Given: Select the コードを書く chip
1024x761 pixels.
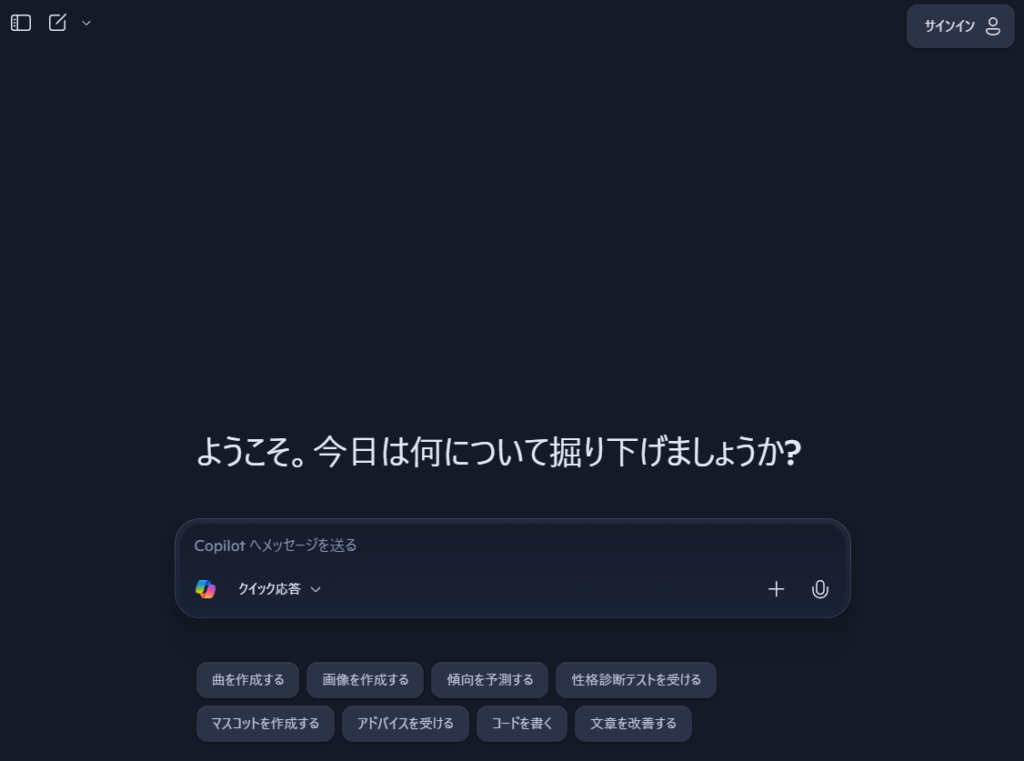Looking at the screenshot, I should [x=522, y=723].
